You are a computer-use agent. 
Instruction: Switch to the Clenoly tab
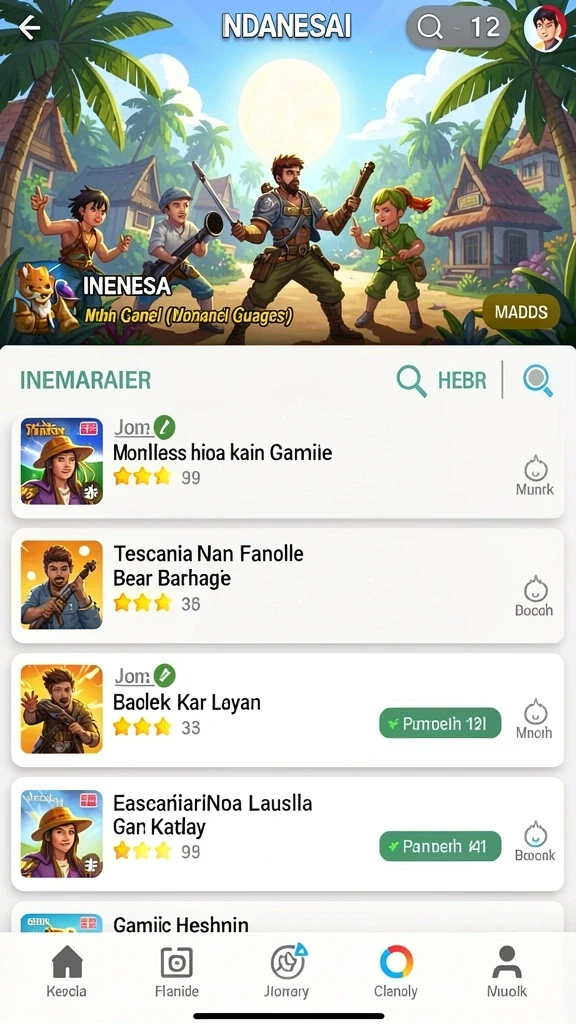[x=396, y=971]
